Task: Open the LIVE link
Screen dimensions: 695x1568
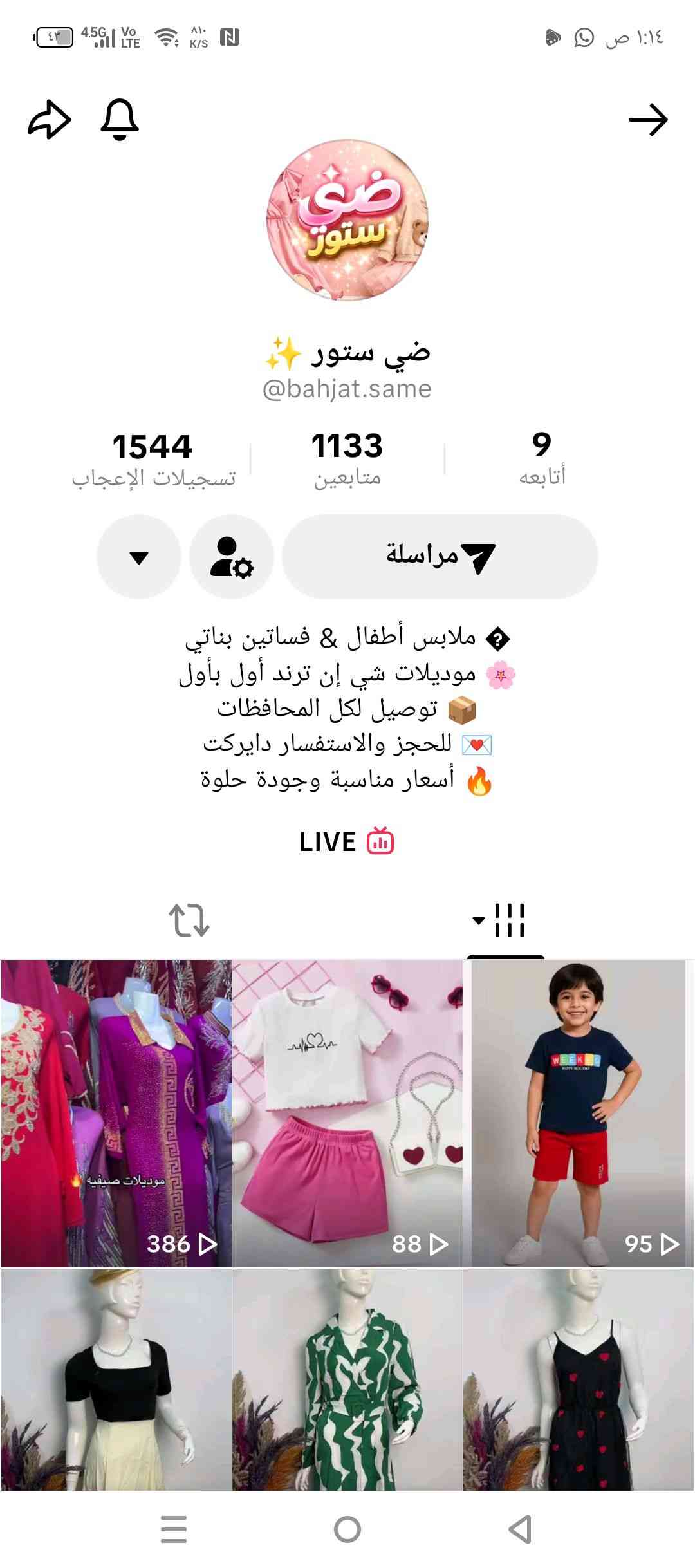Action: pos(347,842)
